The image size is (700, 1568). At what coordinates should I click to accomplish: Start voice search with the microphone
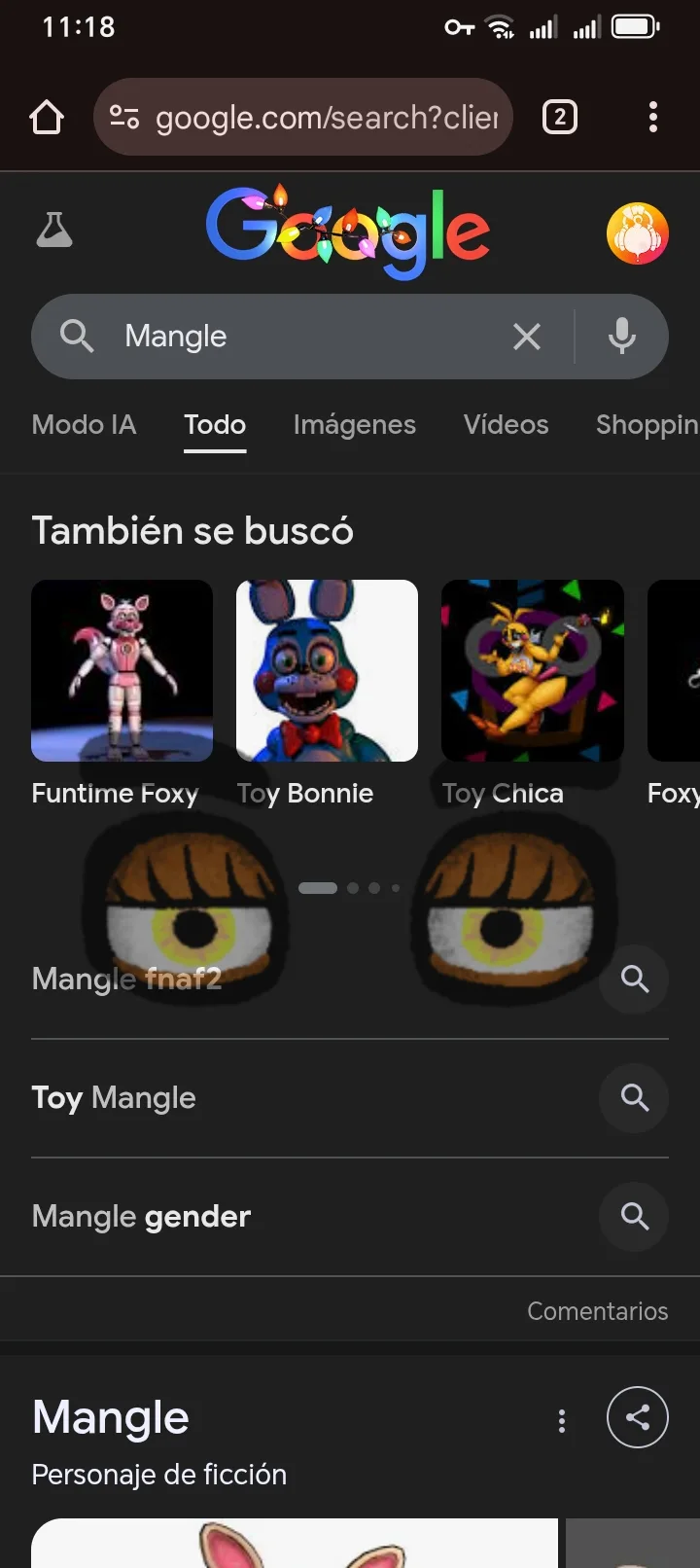pos(622,337)
